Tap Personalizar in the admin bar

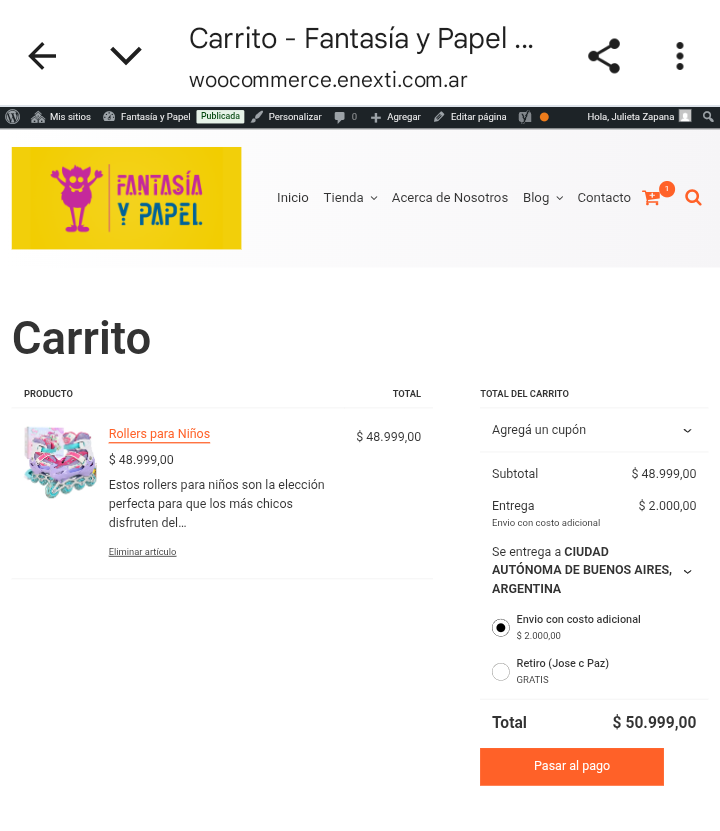[x=287, y=117]
